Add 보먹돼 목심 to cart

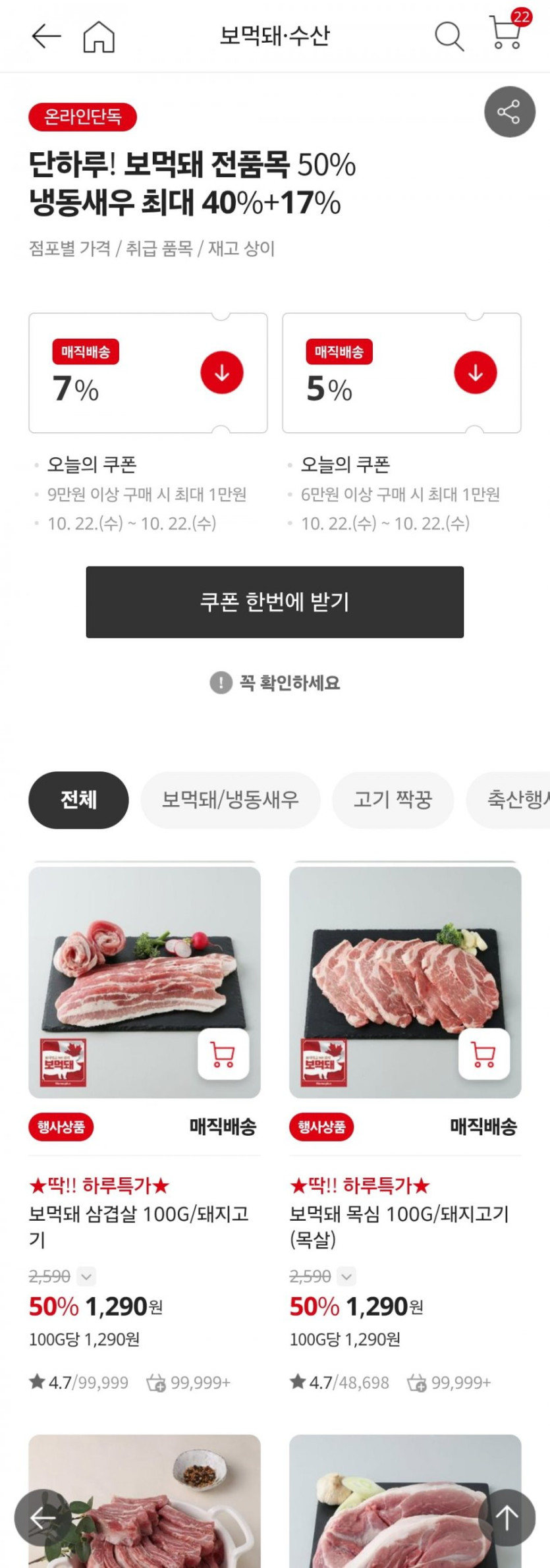coord(484,1054)
